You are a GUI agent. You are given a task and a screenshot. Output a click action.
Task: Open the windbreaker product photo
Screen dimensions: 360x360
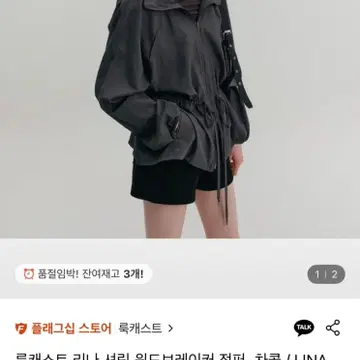(180, 119)
